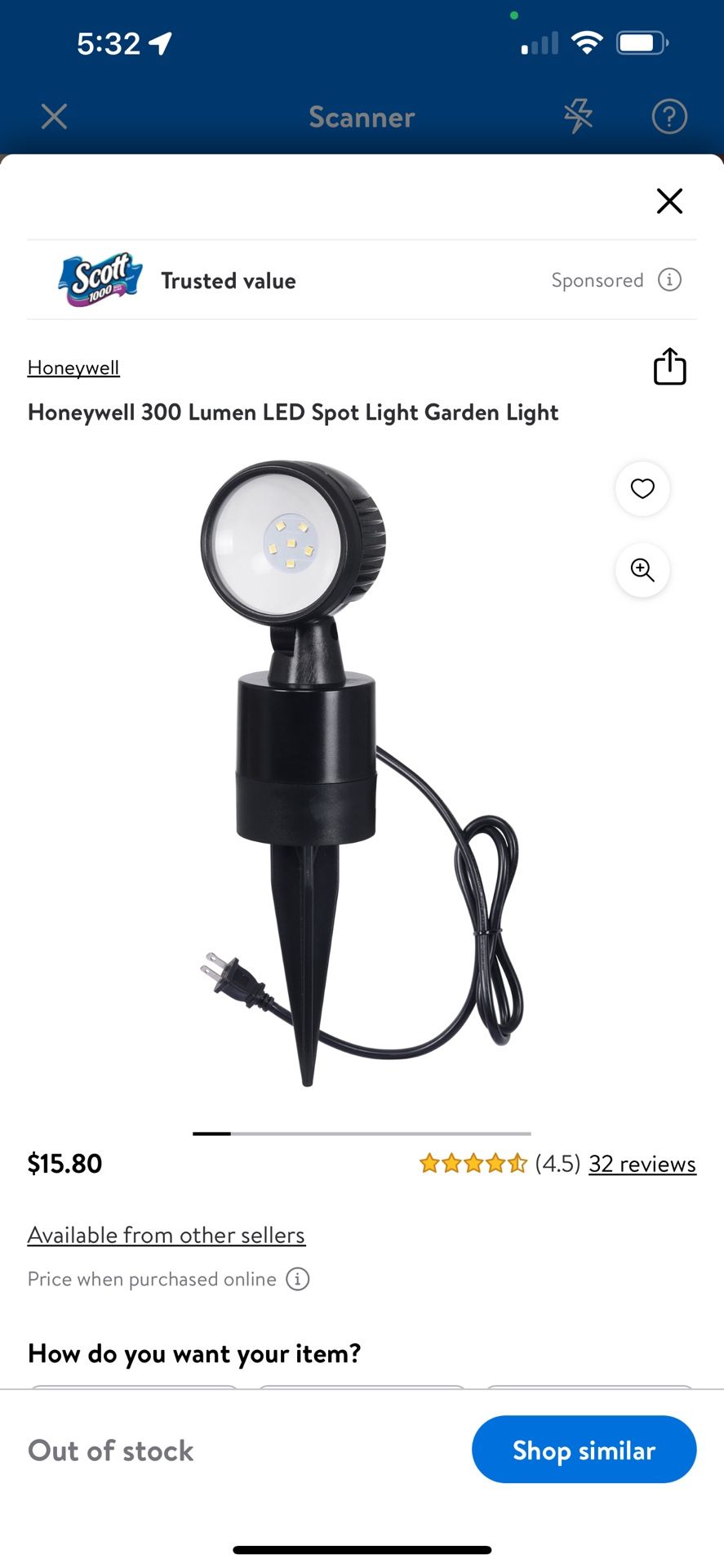The width and height of the screenshot is (724, 1568).
Task: Open the Honeywell brand page
Action: coord(73,367)
